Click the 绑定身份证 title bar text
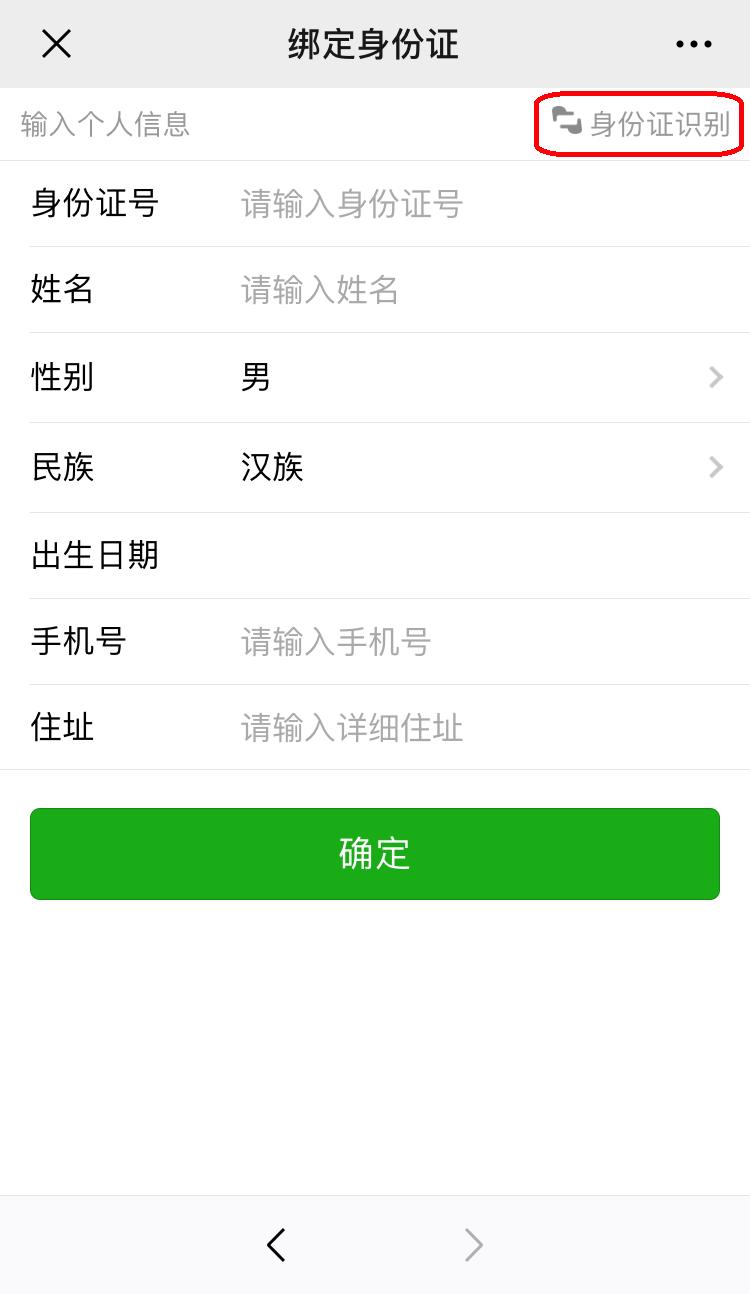The image size is (750, 1294). pyautogui.click(x=375, y=44)
